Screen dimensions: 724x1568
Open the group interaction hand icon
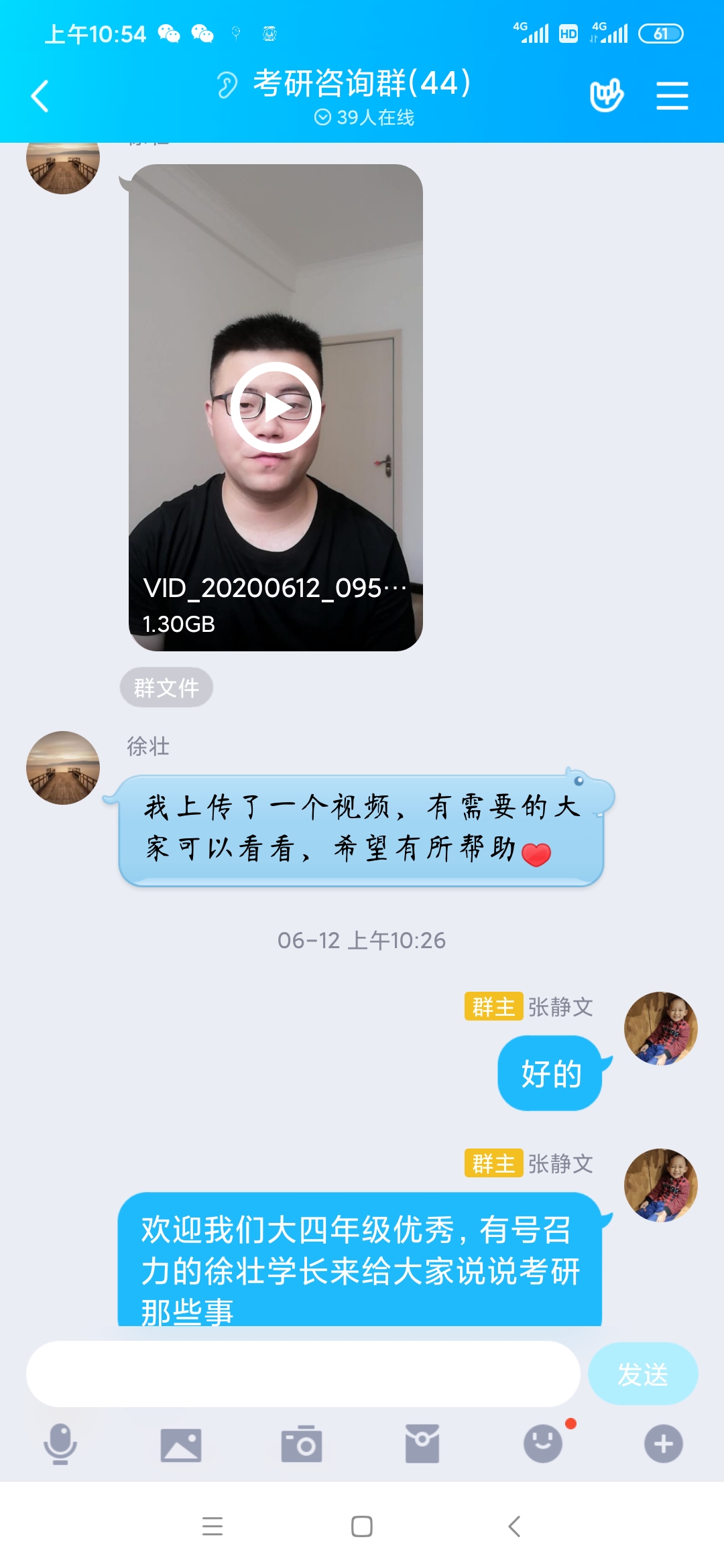coord(606,96)
